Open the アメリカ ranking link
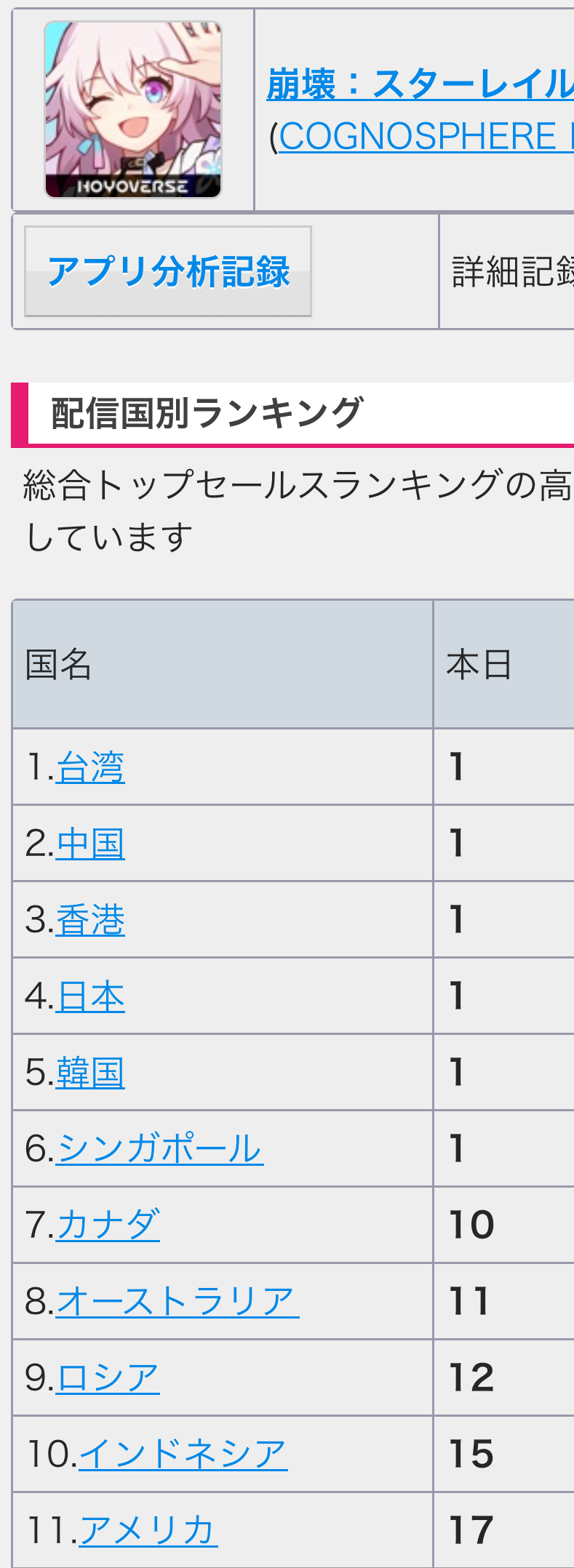This screenshot has width=574, height=1568. (148, 1530)
